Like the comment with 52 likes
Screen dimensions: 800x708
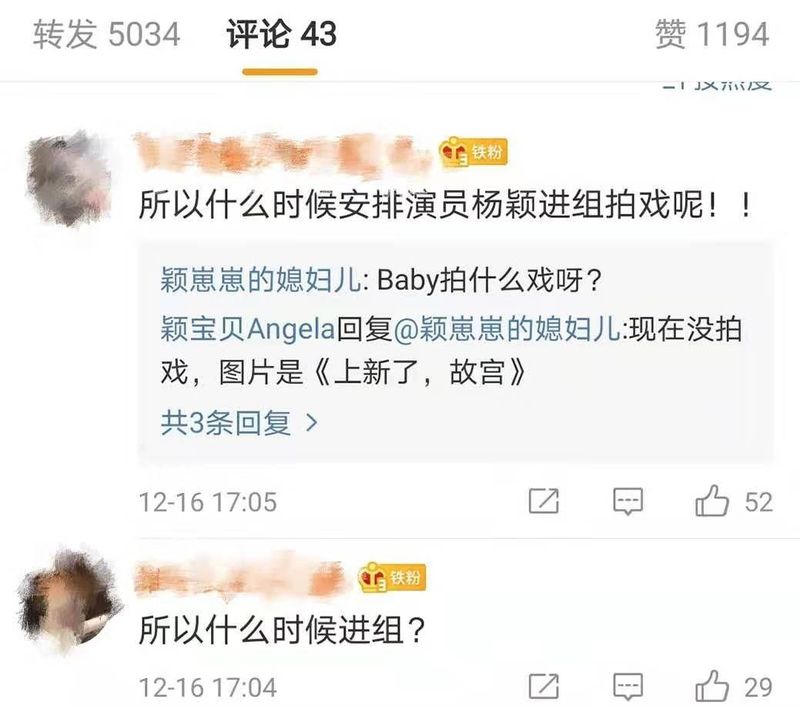713,501
